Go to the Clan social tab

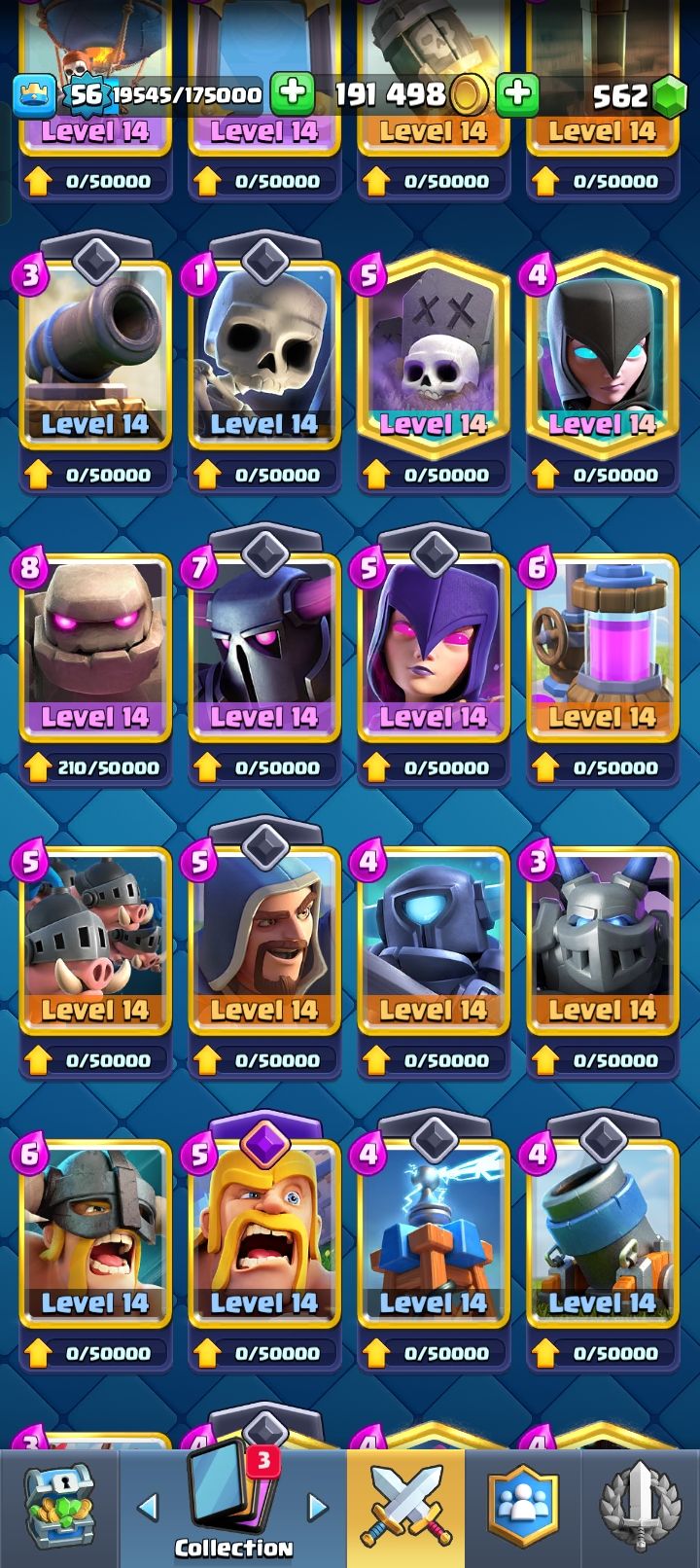click(x=523, y=1508)
